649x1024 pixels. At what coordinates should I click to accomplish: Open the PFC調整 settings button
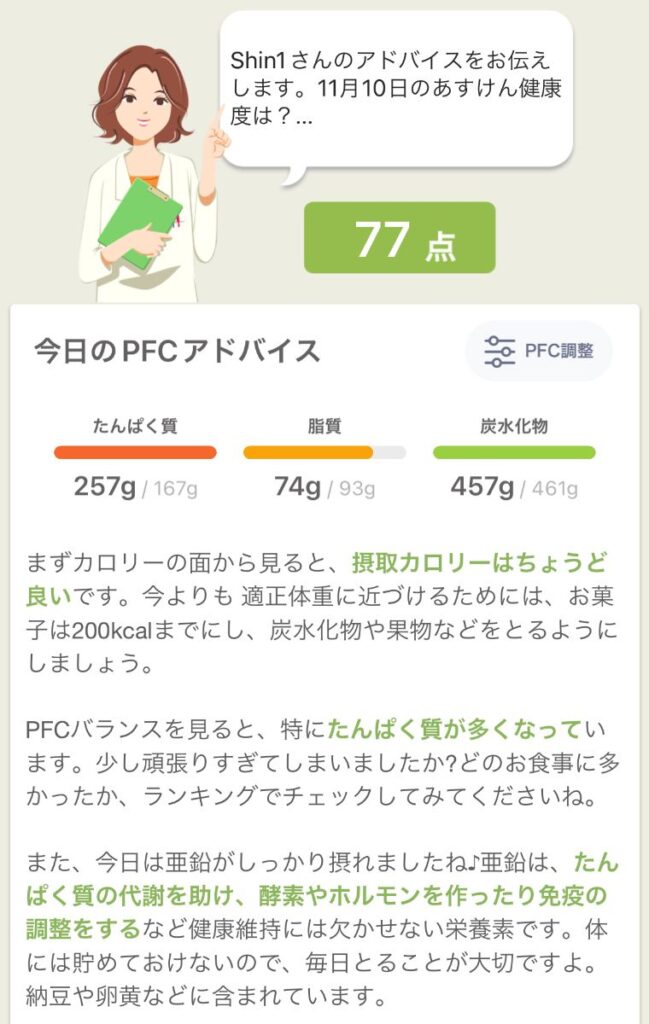tap(539, 351)
